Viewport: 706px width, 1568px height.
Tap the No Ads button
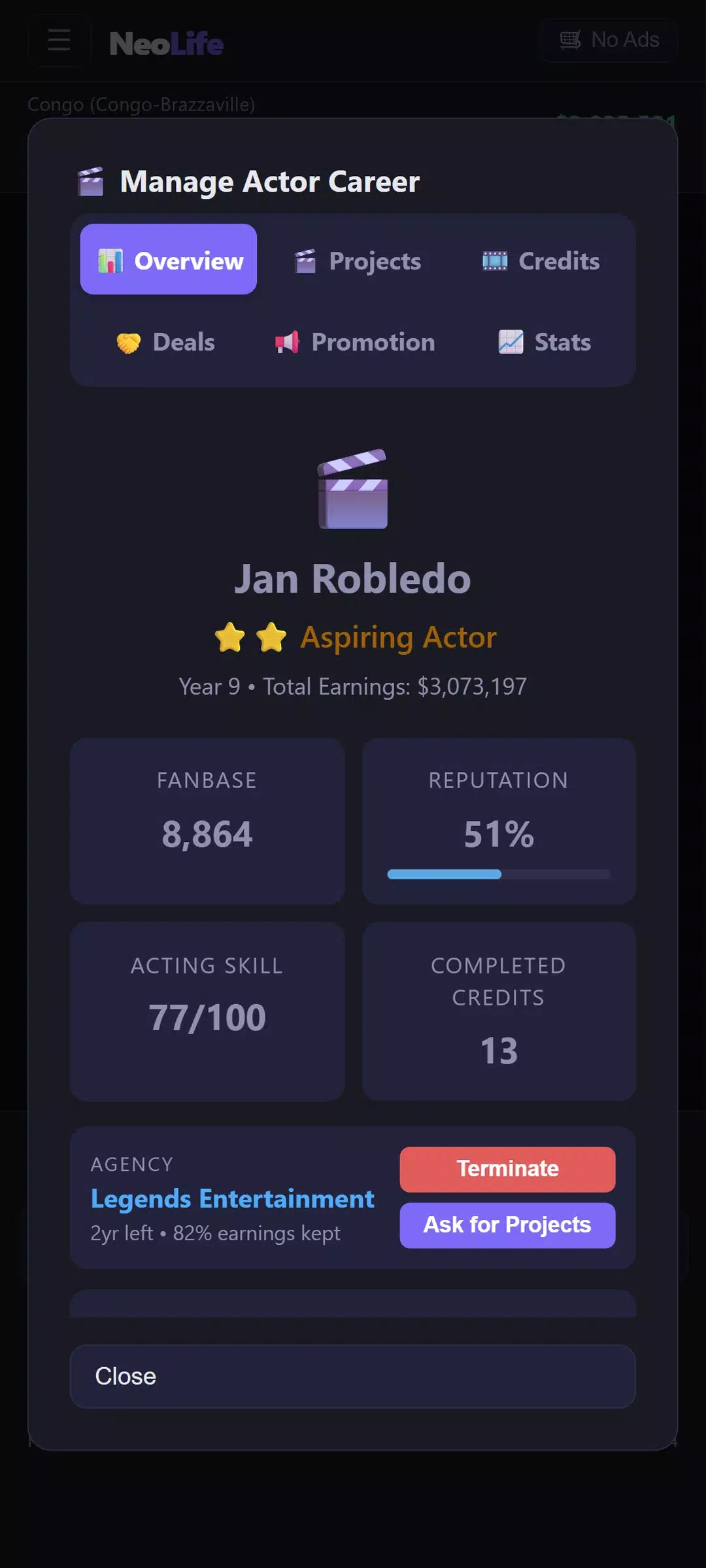(609, 41)
